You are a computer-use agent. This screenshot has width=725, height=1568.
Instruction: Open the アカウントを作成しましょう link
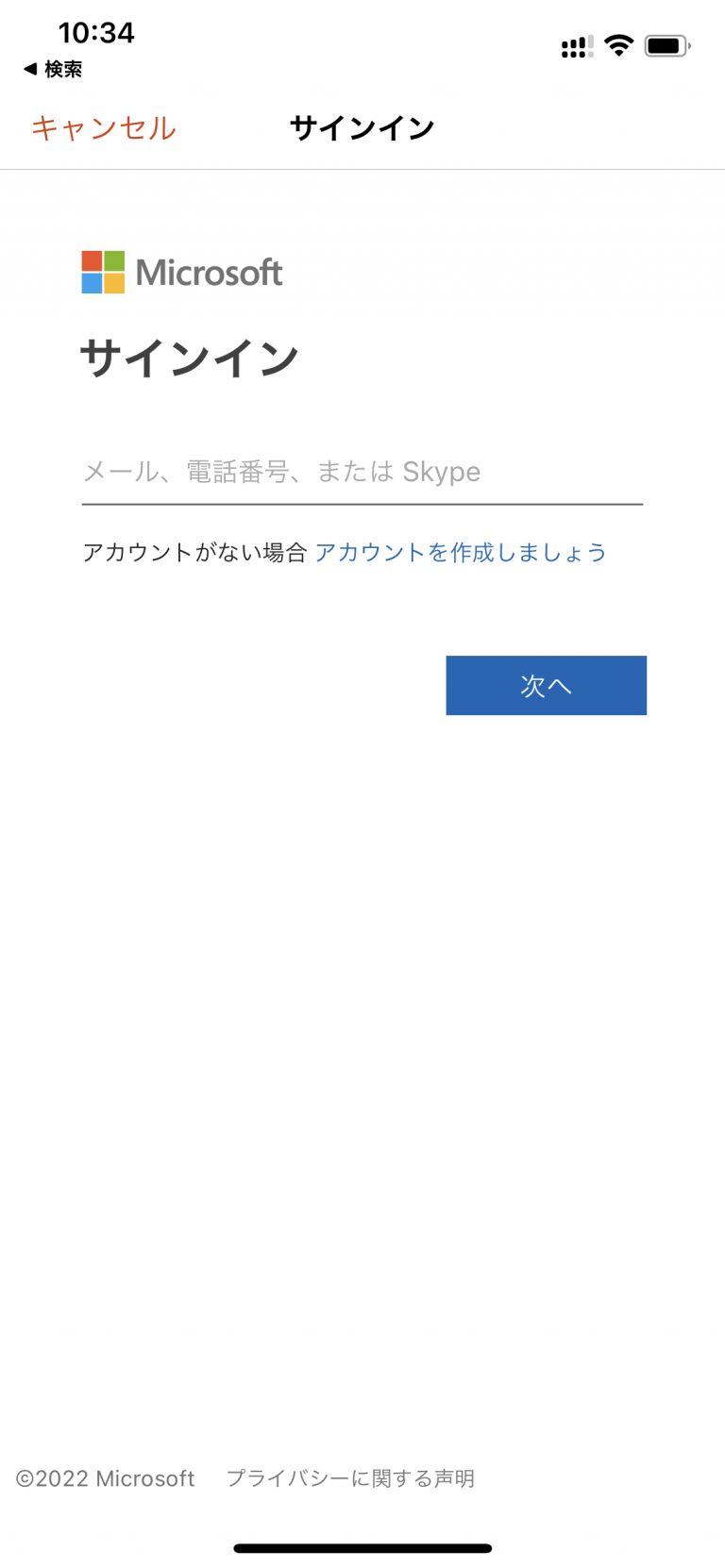(x=460, y=553)
